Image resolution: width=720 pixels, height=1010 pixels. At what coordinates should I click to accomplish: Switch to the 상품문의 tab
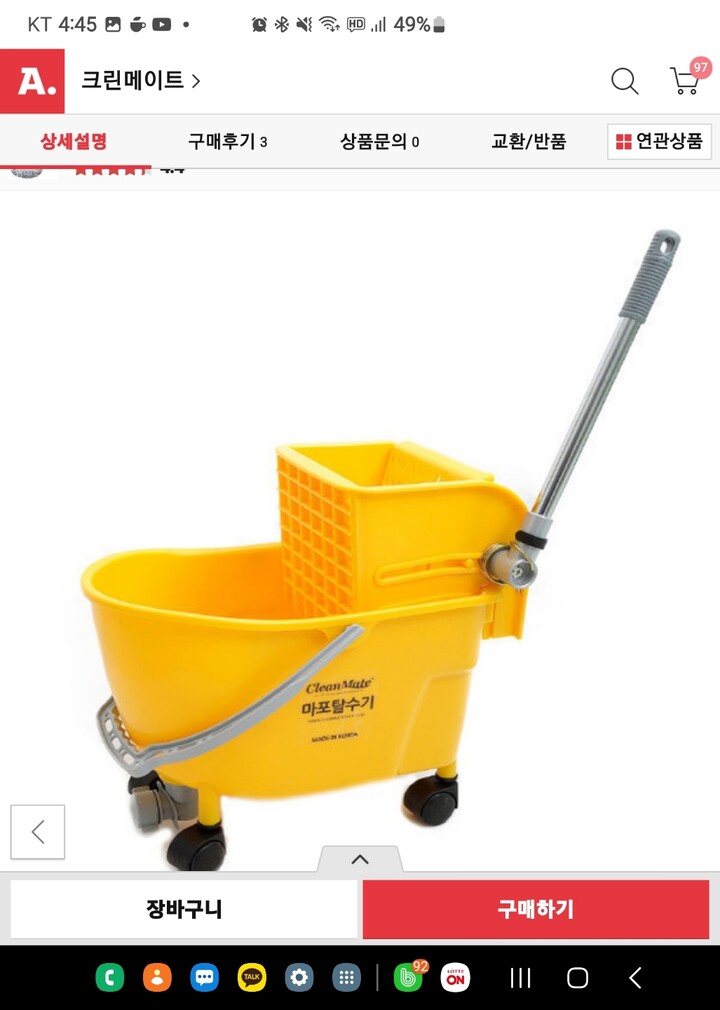(379, 141)
